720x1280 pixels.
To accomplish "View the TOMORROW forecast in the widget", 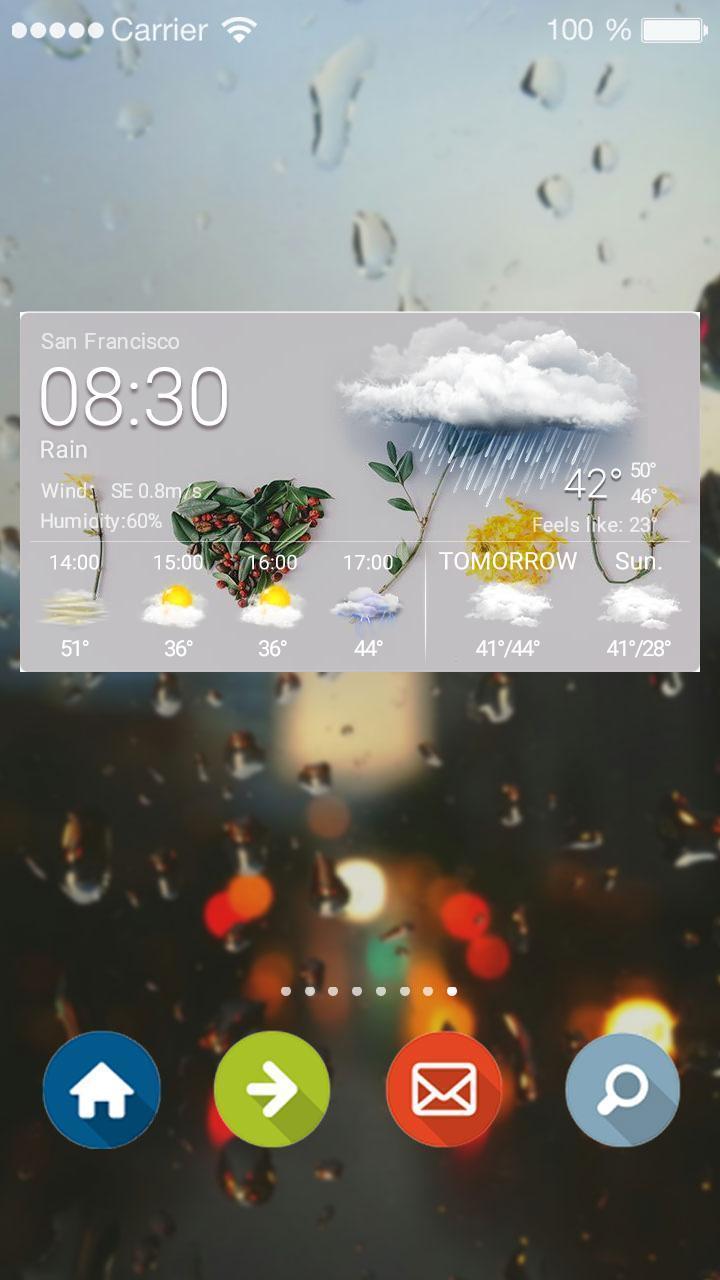I will [x=508, y=602].
